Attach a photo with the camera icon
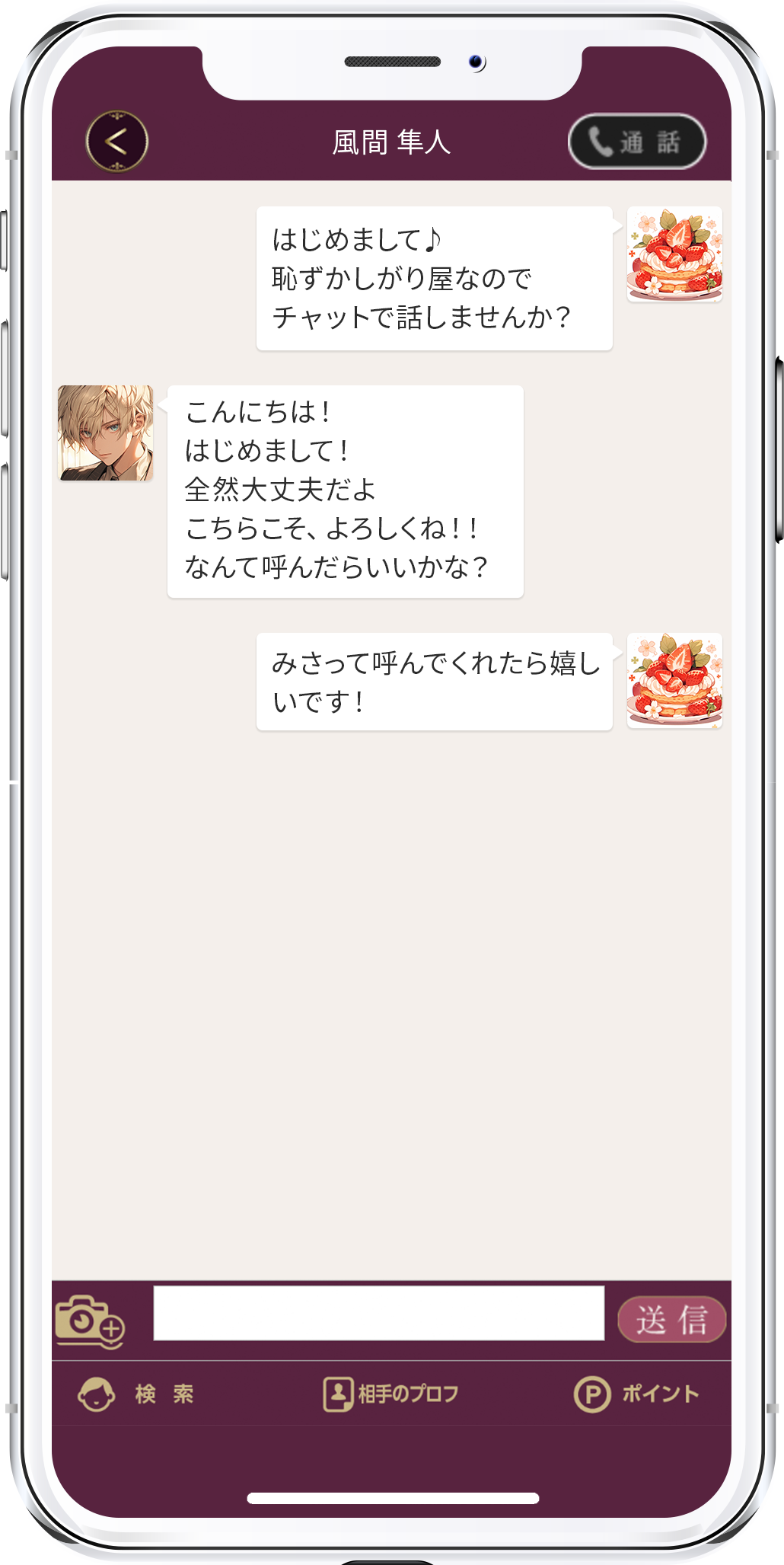784x1565 pixels. point(89,1321)
